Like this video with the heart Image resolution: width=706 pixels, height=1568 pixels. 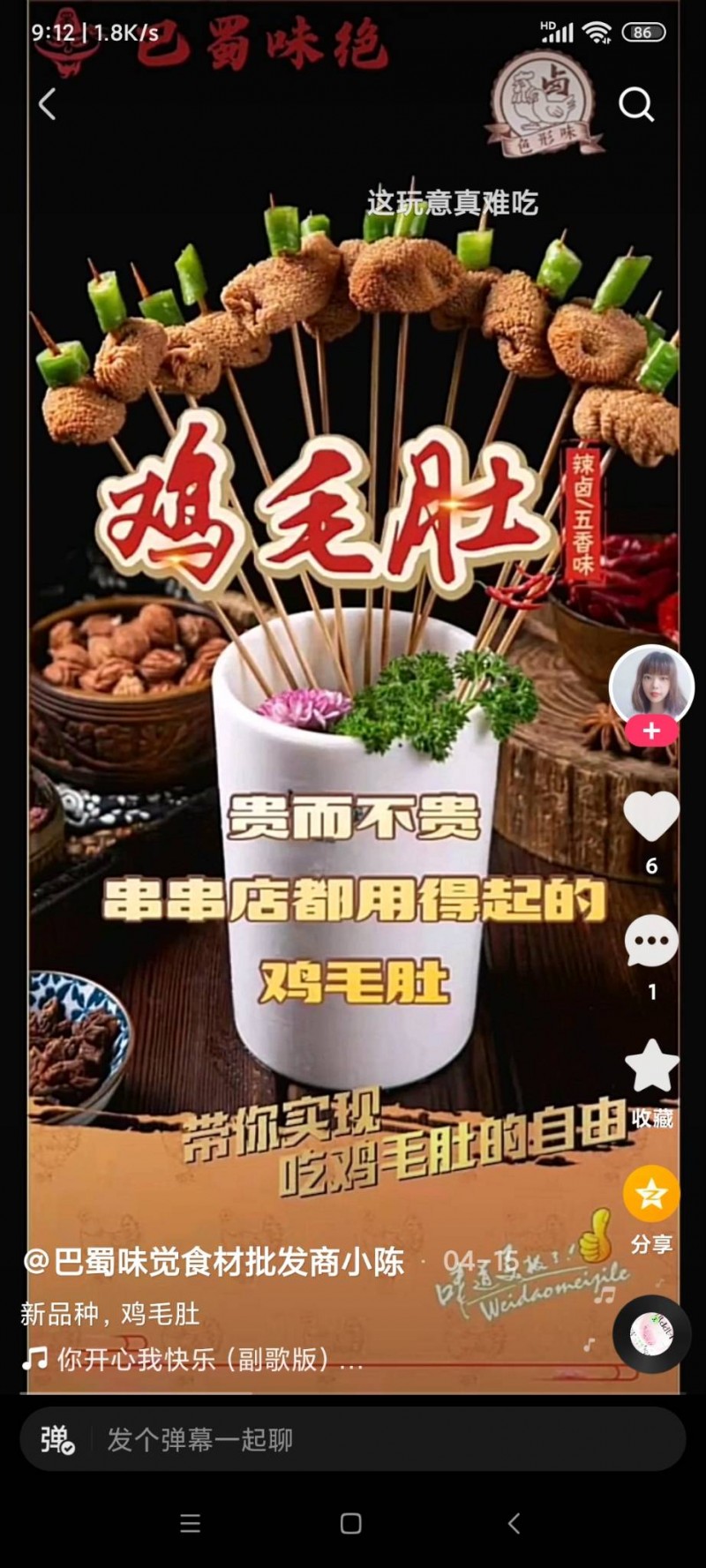pos(651,816)
